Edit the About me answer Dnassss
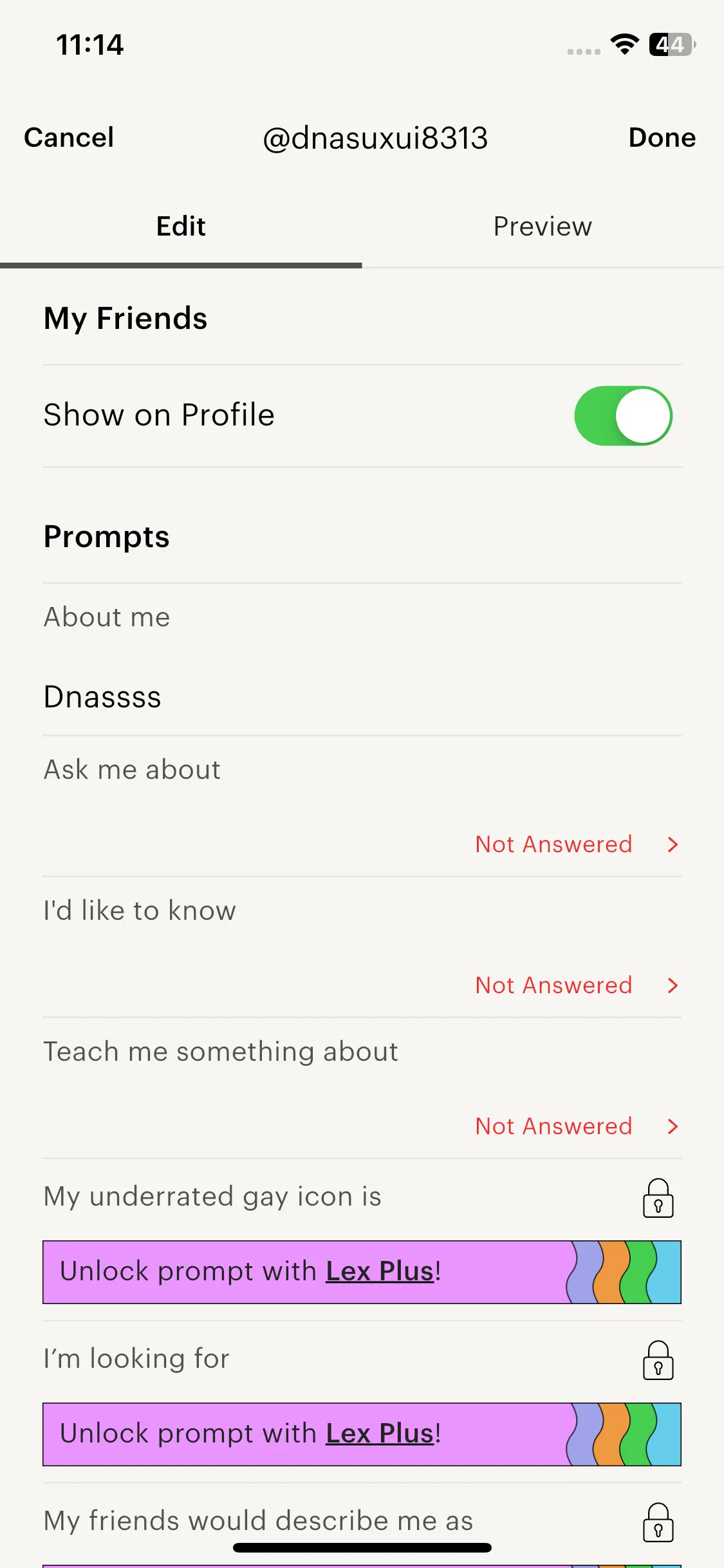Screen dimensions: 724x1568 (x=103, y=697)
